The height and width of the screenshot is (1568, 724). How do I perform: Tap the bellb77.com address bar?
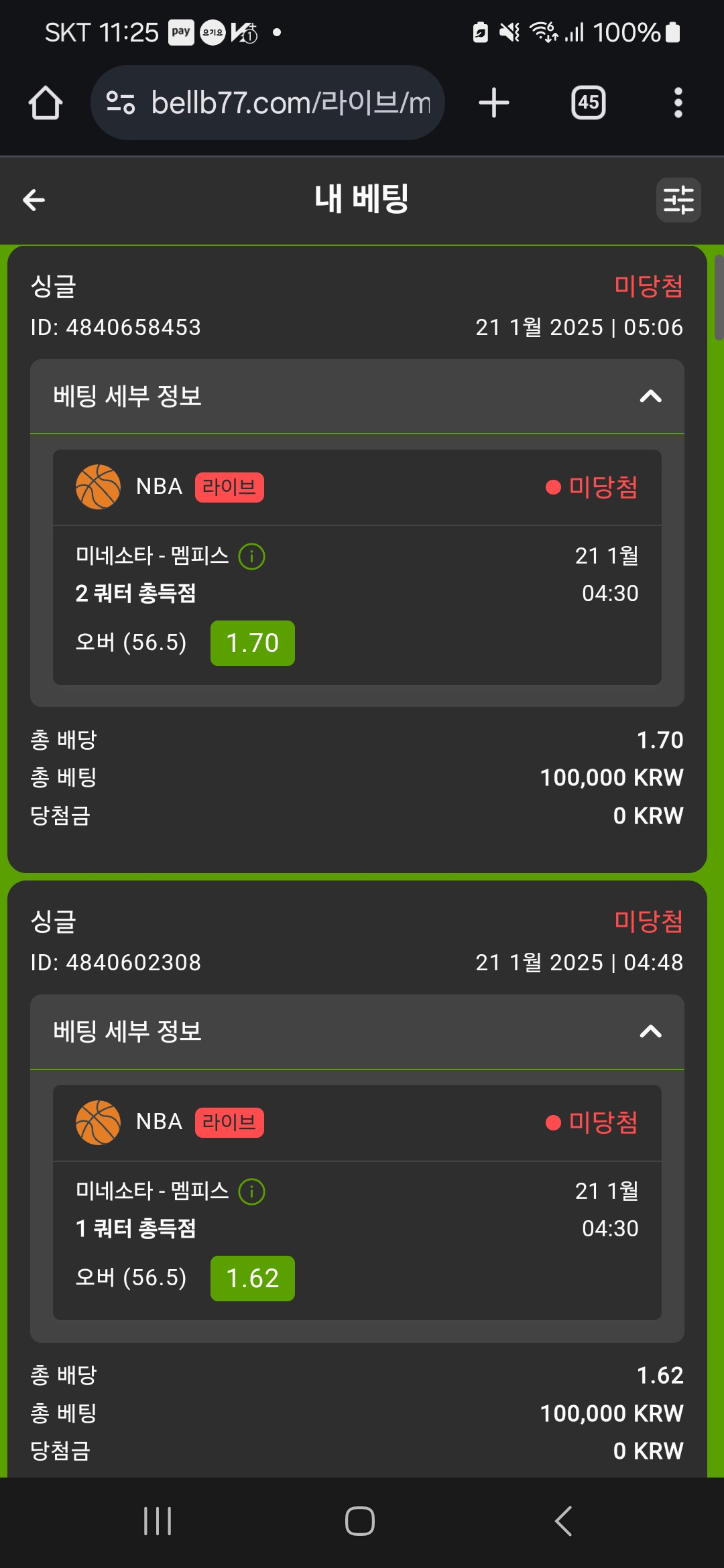(x=267, y=103)
